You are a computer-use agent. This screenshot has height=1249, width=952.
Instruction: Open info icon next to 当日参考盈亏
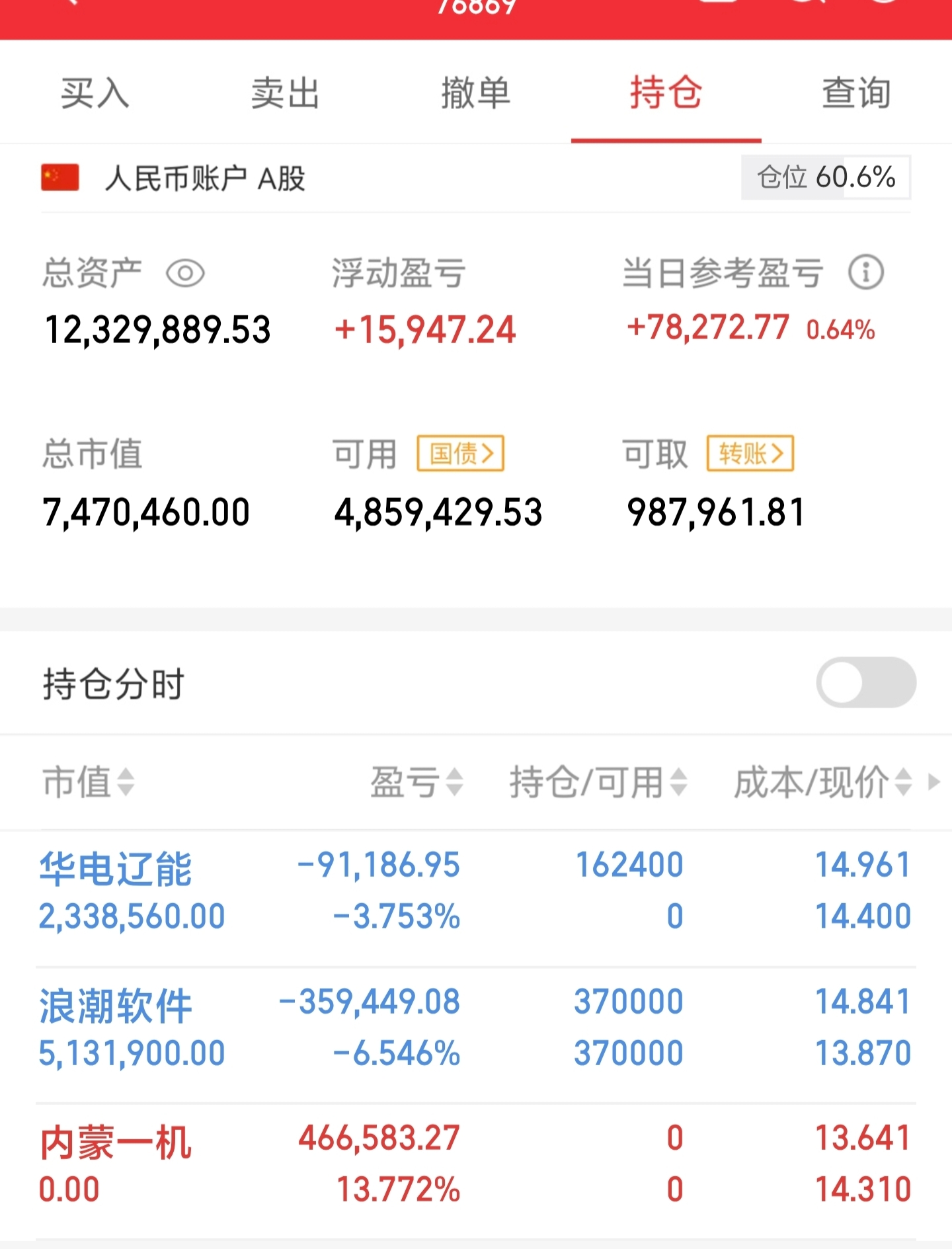point(866,272)
